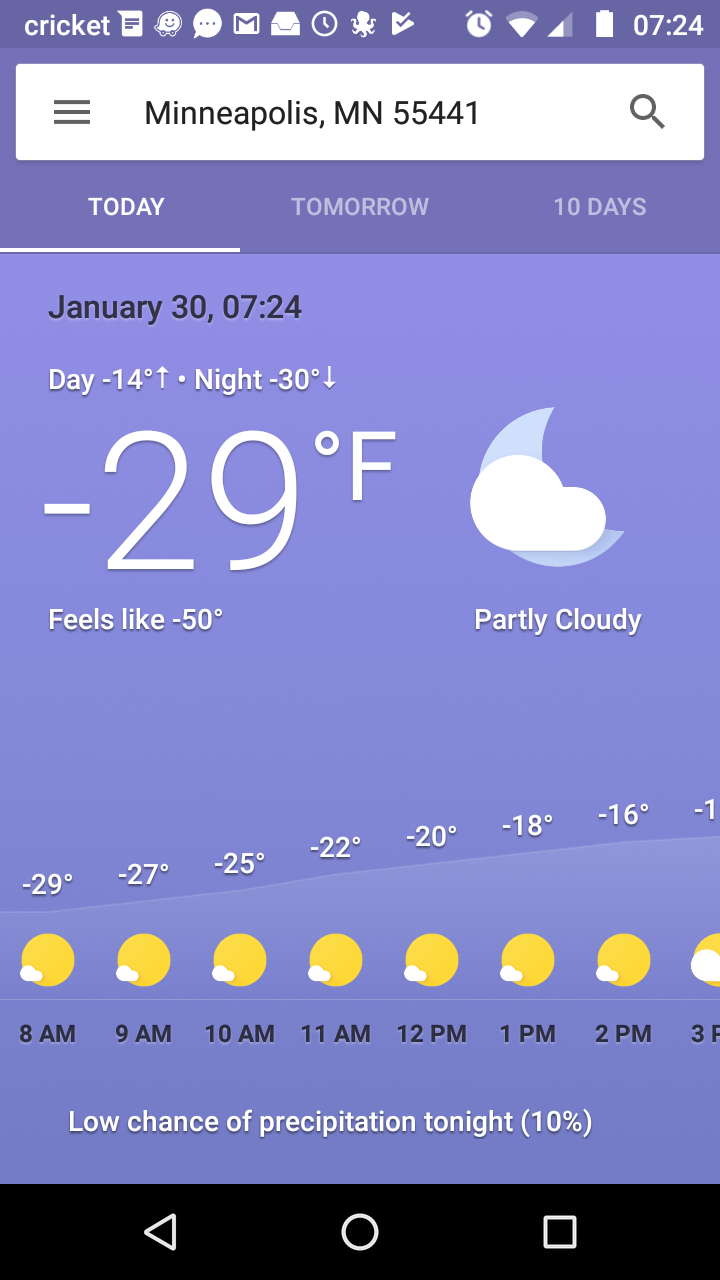Open the hamburger menu
The width and height of the screenshot is (720, 1280).
point(72,112)
